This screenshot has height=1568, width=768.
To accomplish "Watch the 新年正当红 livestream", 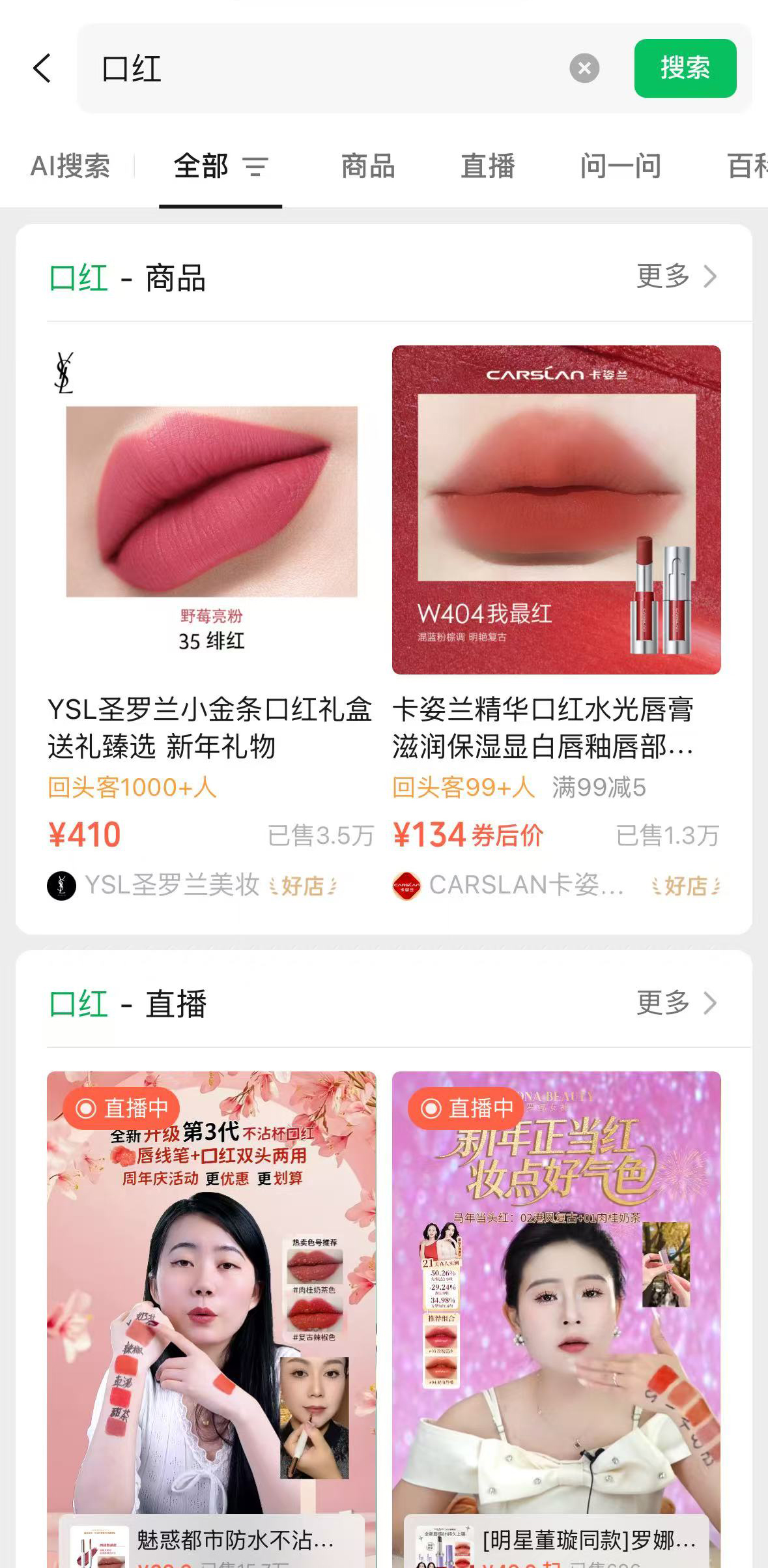I will (x=556, y=1297).
